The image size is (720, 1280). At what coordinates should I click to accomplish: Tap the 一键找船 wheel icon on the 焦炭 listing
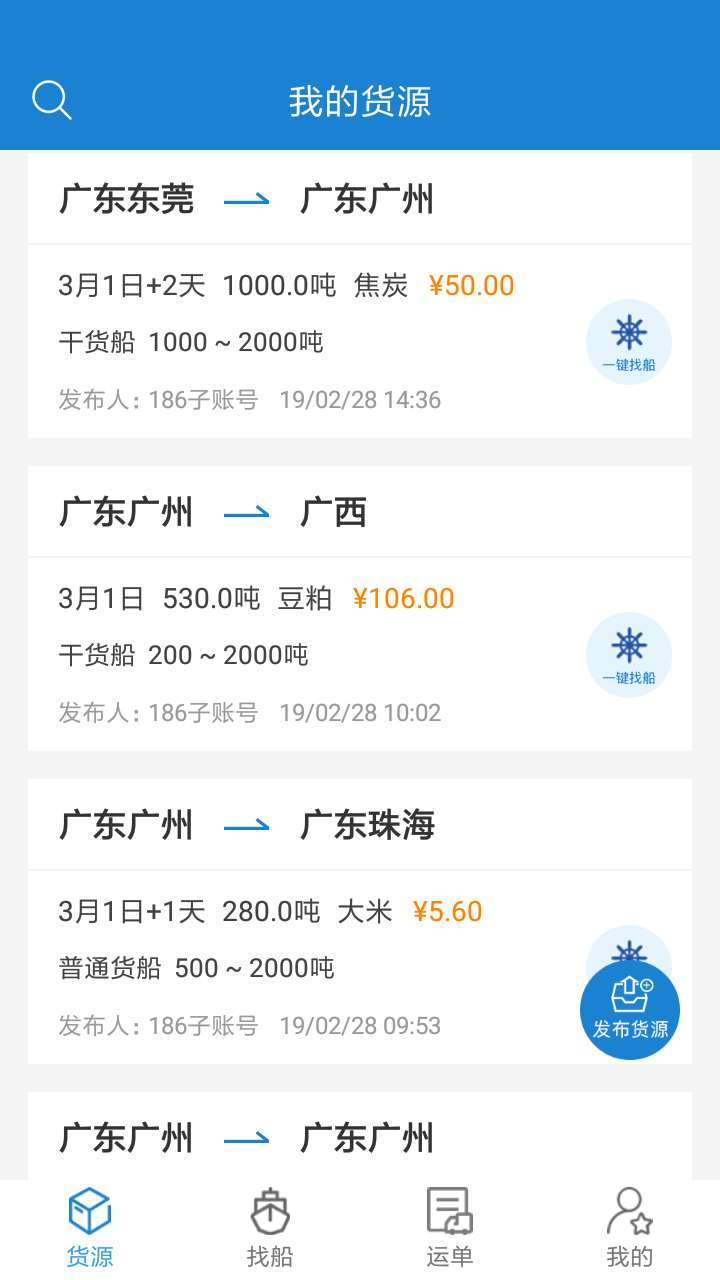pyautogui.click(x=628, y=341)
